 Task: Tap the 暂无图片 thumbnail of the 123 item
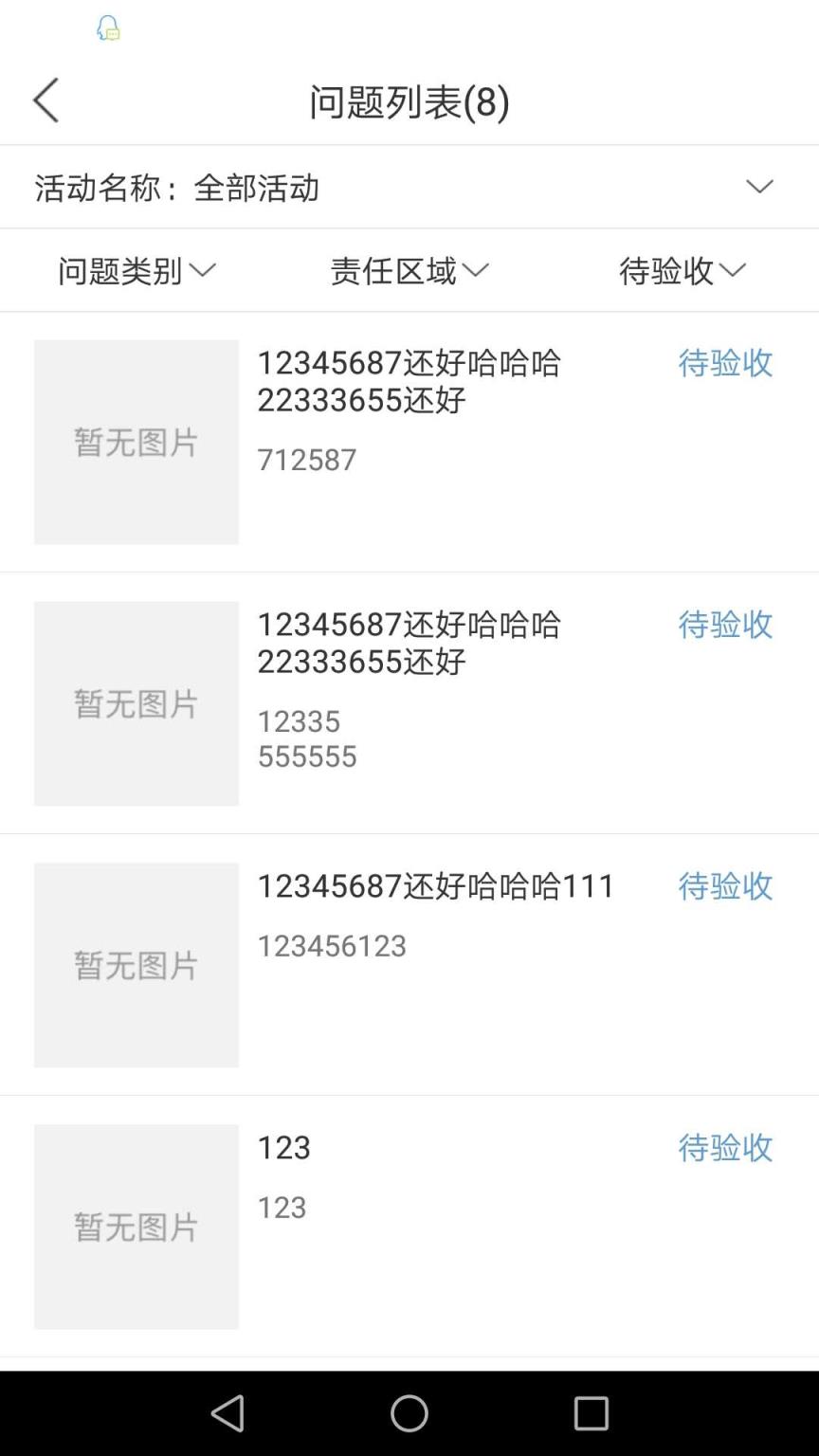[x=136, y=1227]
